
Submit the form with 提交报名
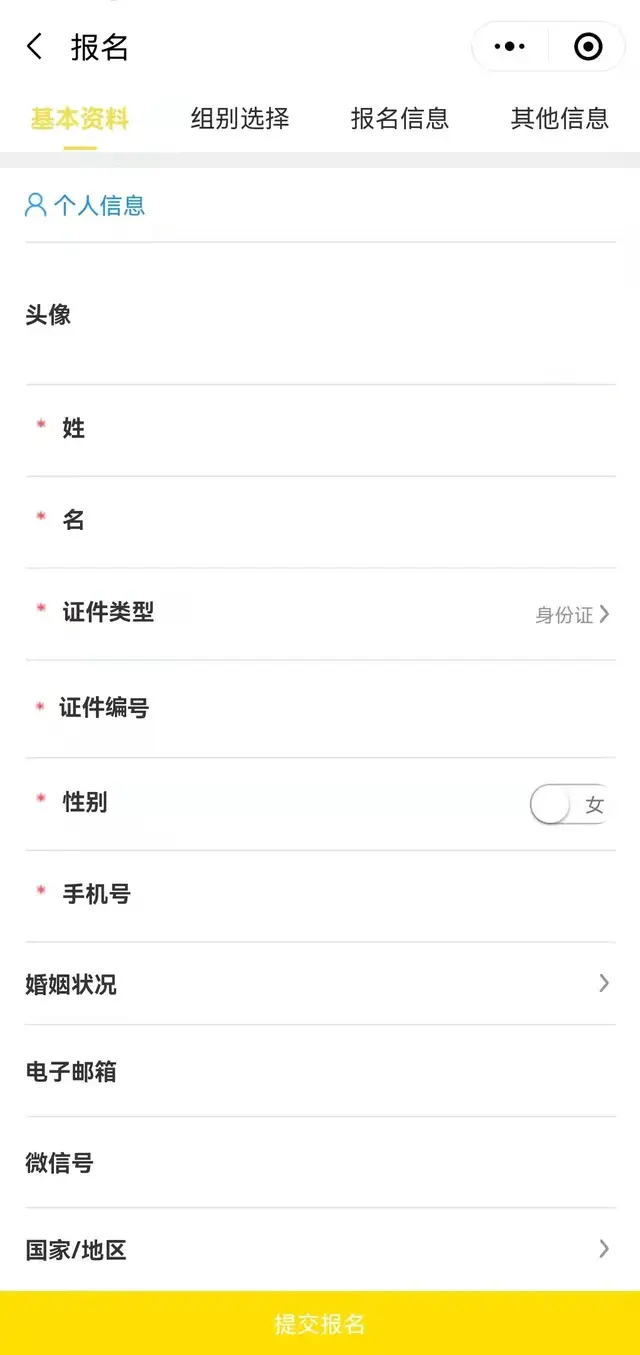320,1323
